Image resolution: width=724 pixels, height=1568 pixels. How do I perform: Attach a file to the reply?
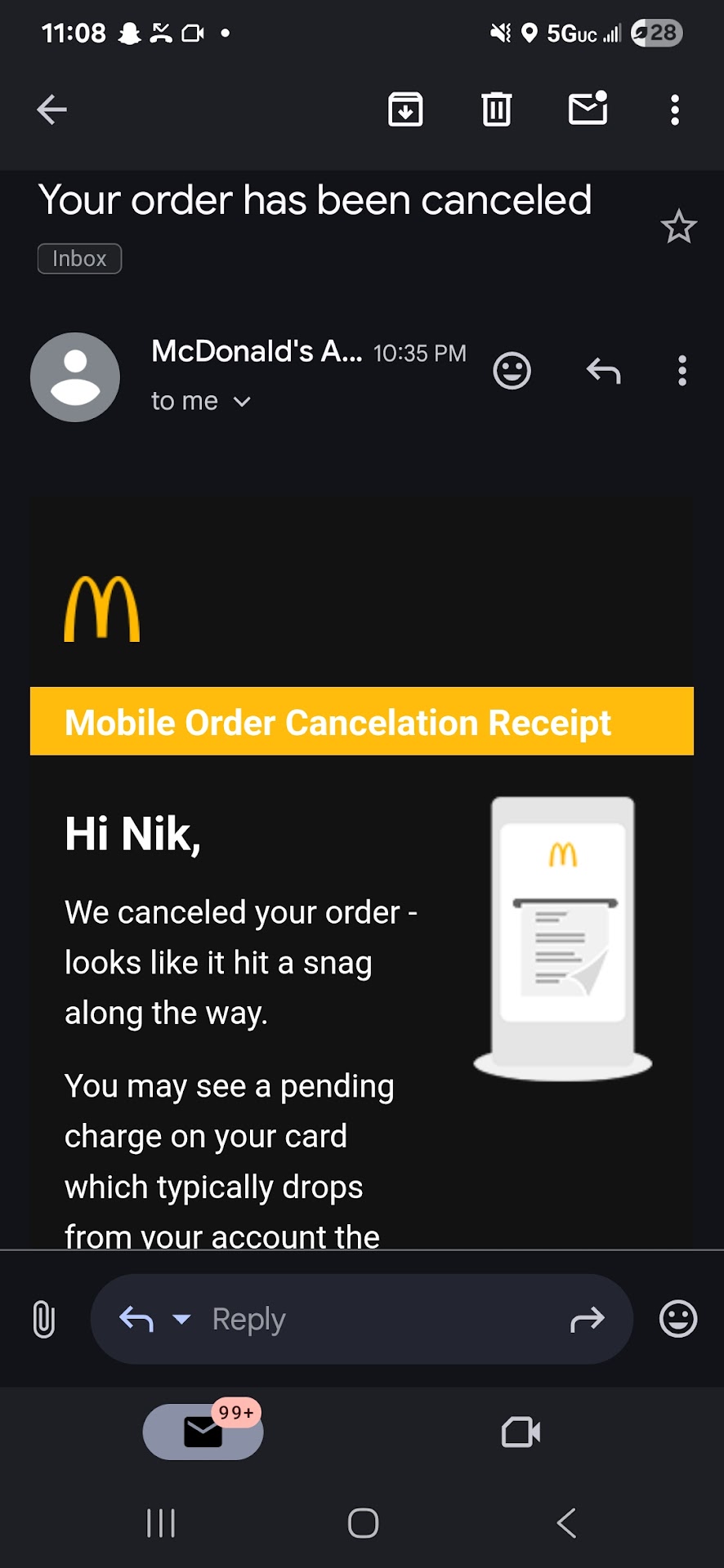(44, 1320)
